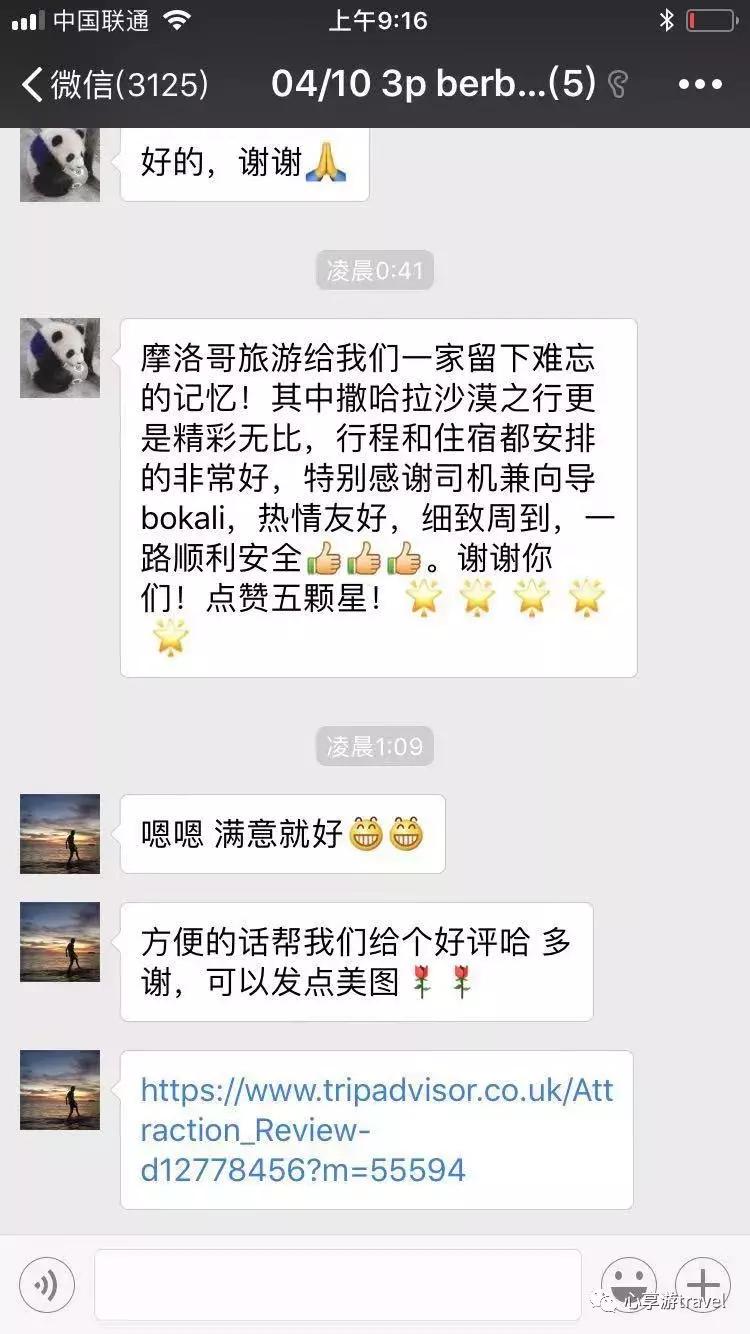Image resolution: width=750 pixels, height=1334 pixels.
Task: Tap the 凌晨1:09 timestamp label
Action: pos(375,746)
